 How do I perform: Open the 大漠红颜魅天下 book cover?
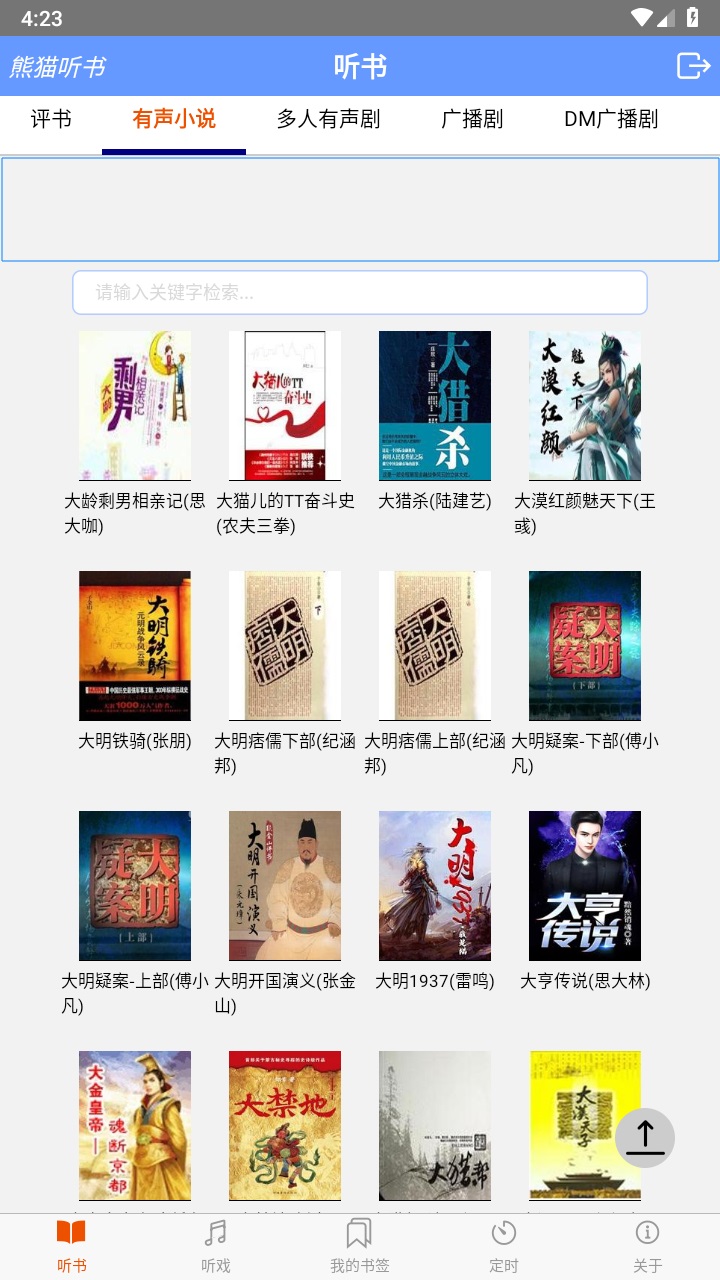pyautogui.click(x=584, y=405)
